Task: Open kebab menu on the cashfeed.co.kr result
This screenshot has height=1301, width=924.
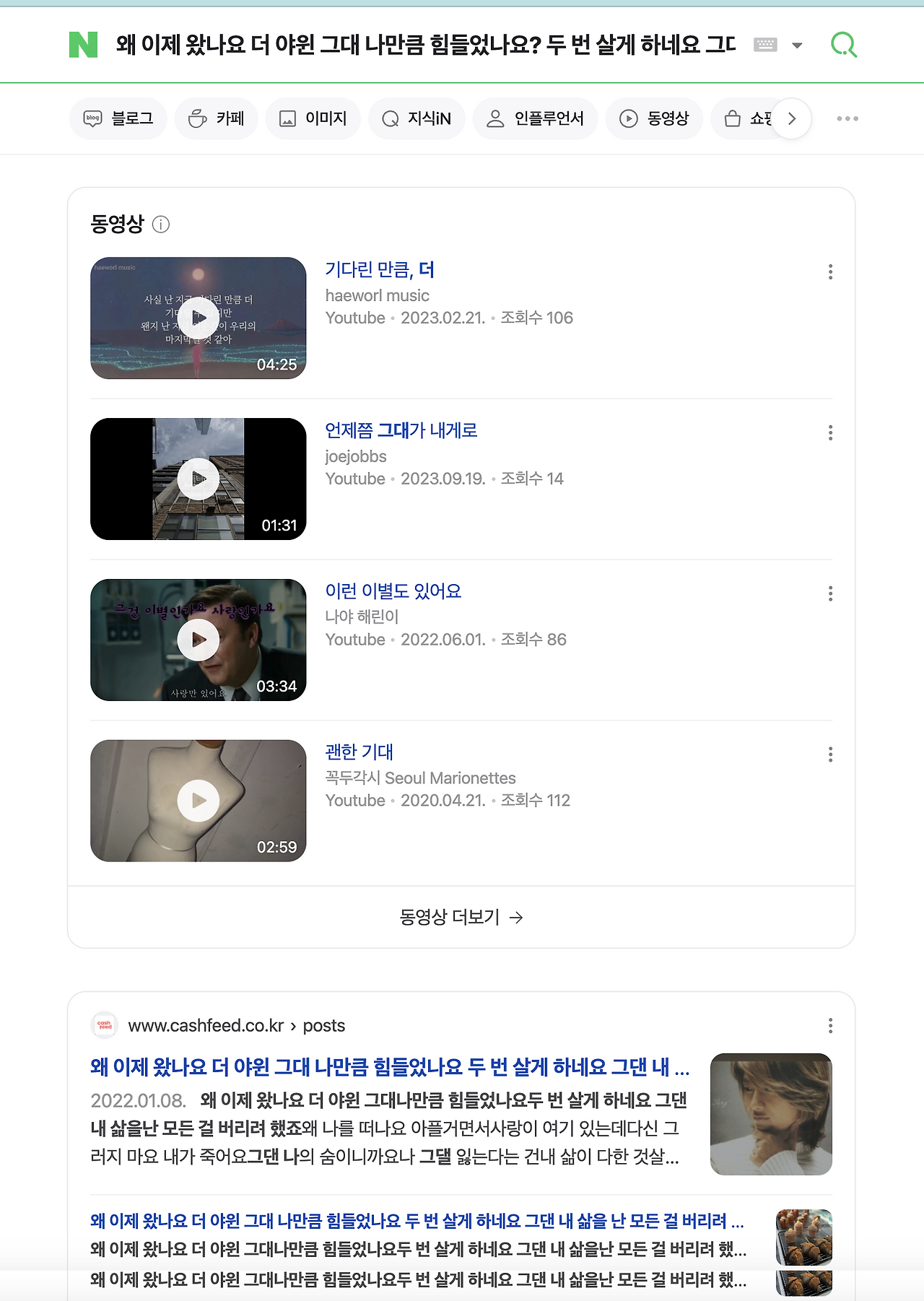Action: pyautogui.click(x=830, y=1025)
